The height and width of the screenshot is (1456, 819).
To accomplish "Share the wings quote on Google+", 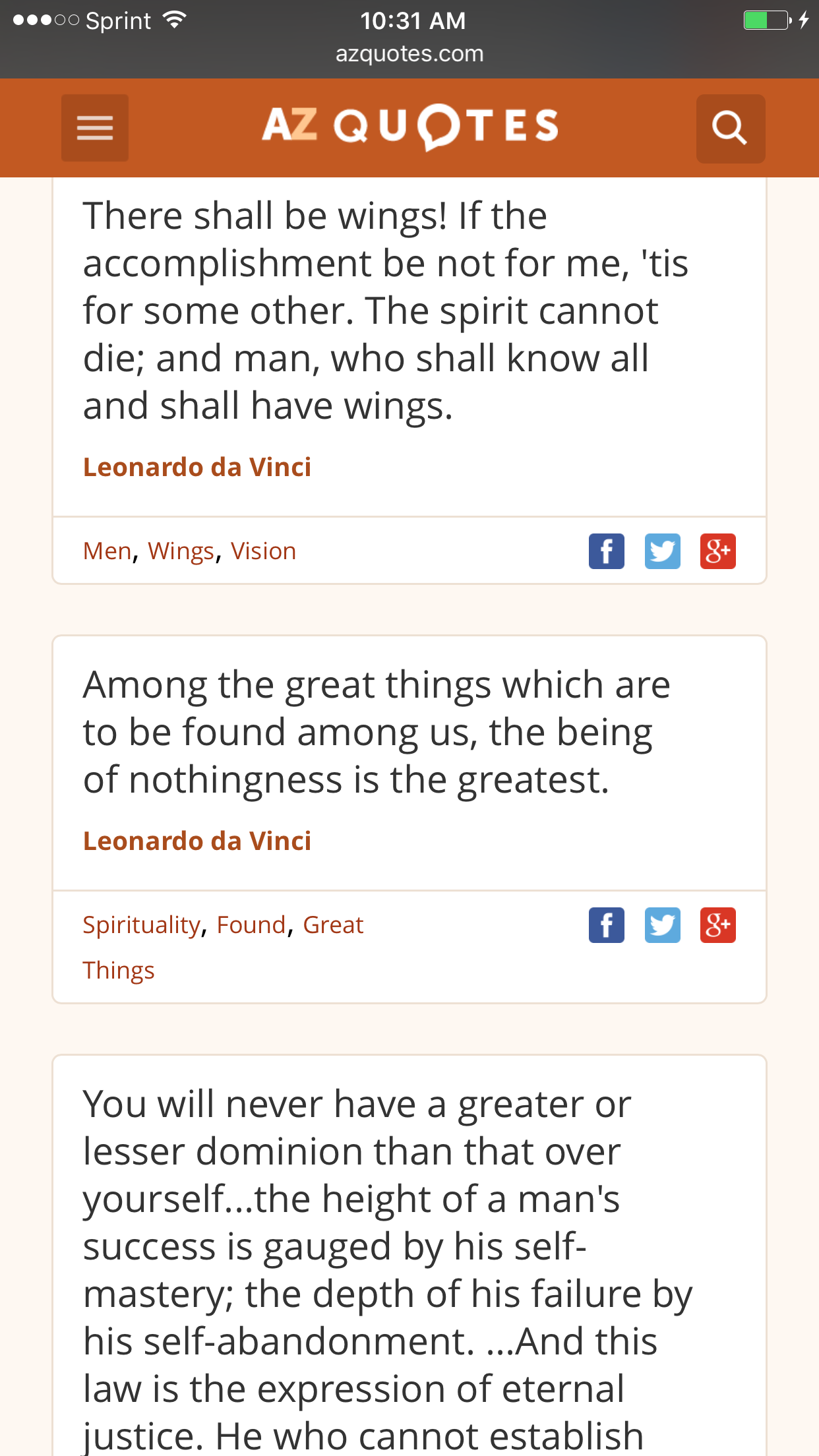I will click(x=718, y=551).
